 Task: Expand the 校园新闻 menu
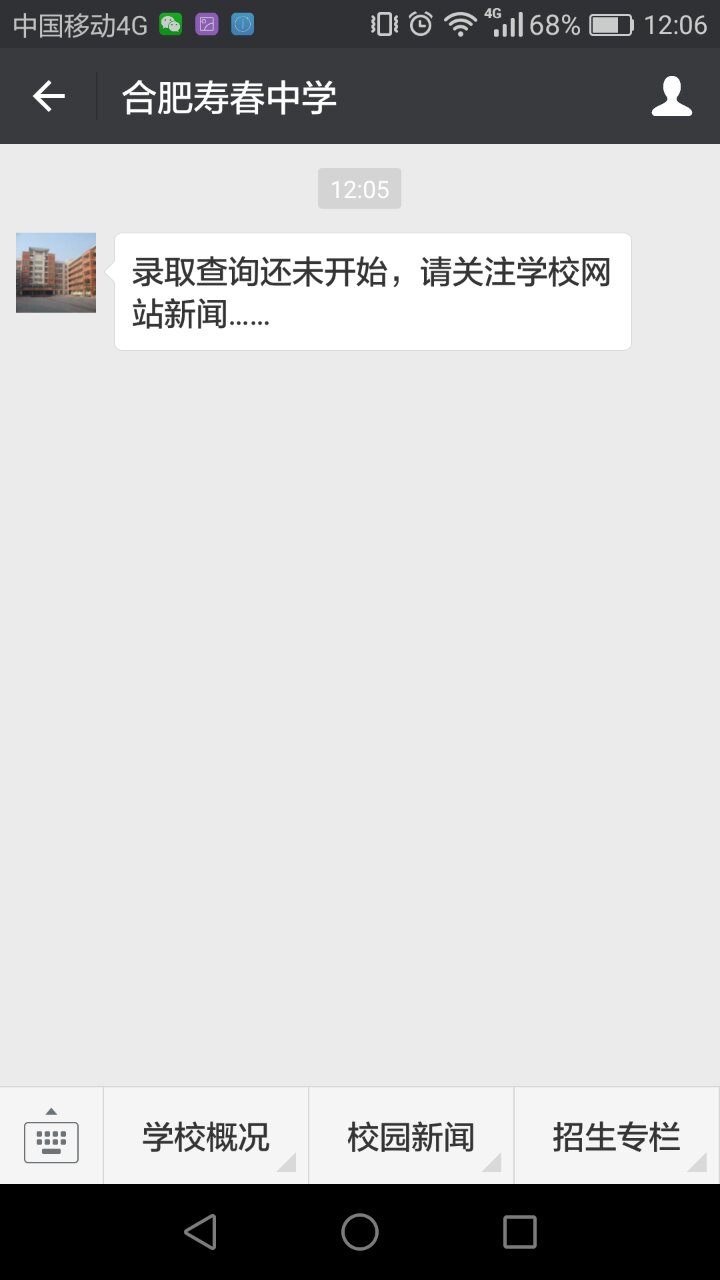411,1137
